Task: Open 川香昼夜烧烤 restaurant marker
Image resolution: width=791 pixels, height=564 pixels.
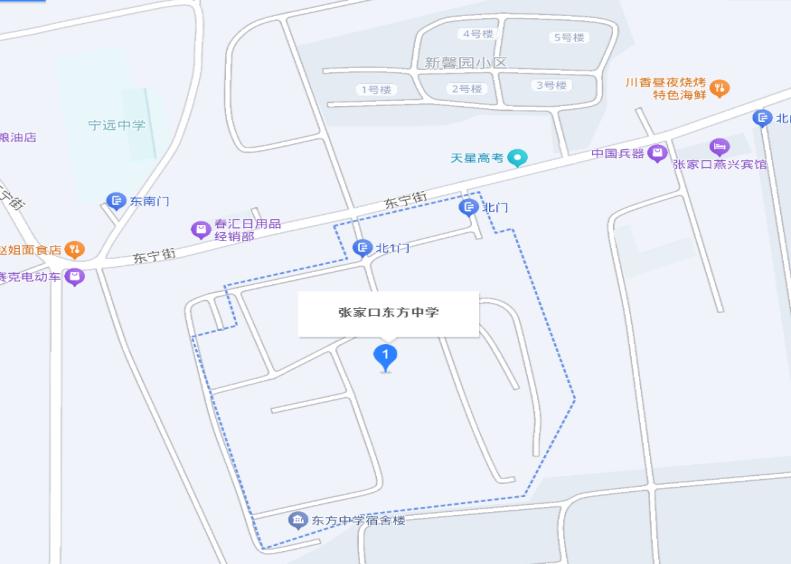Action: pos(720,89)
